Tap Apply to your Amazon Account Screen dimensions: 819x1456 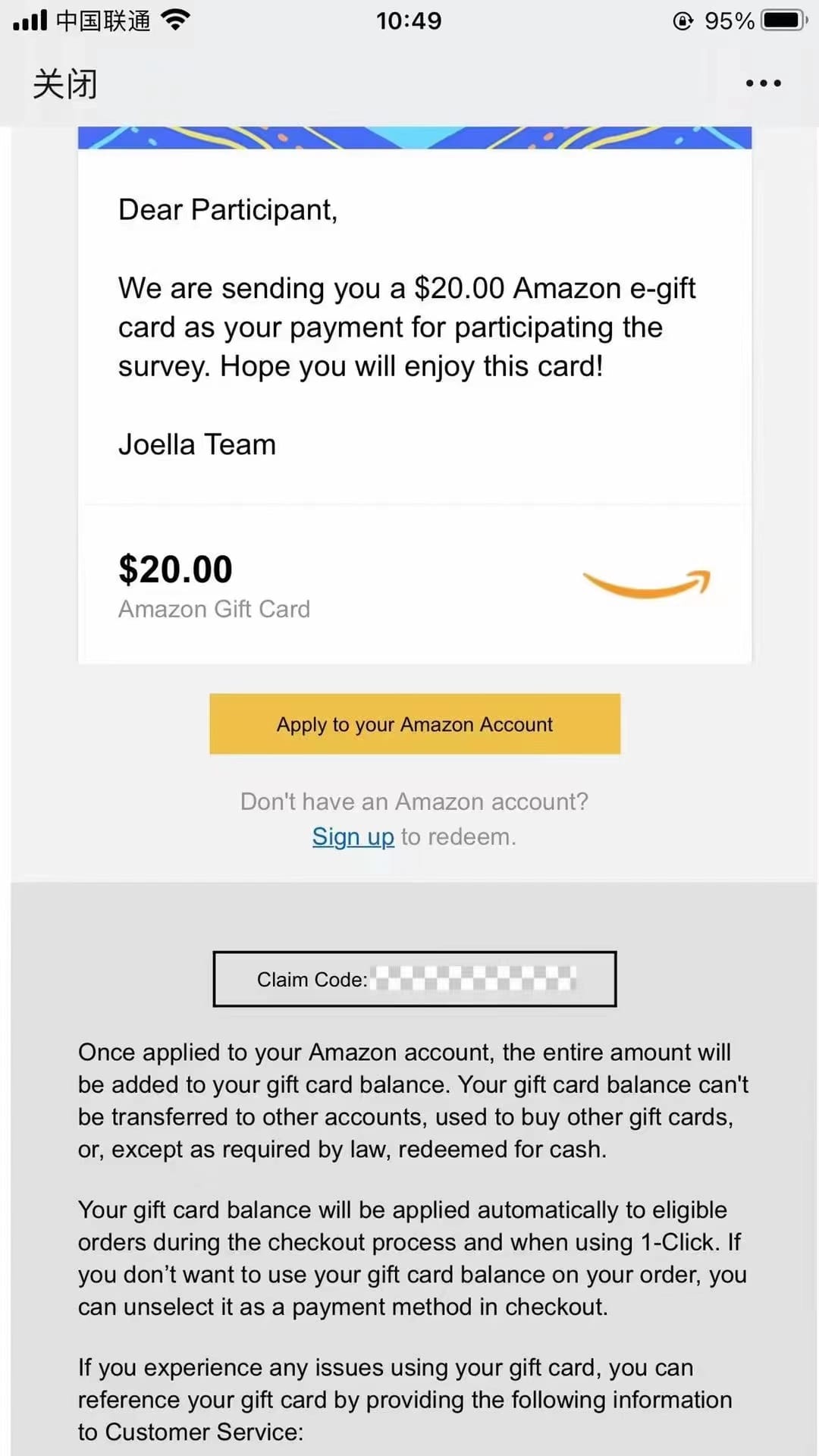pyautogui.click(x=415, y=724)
